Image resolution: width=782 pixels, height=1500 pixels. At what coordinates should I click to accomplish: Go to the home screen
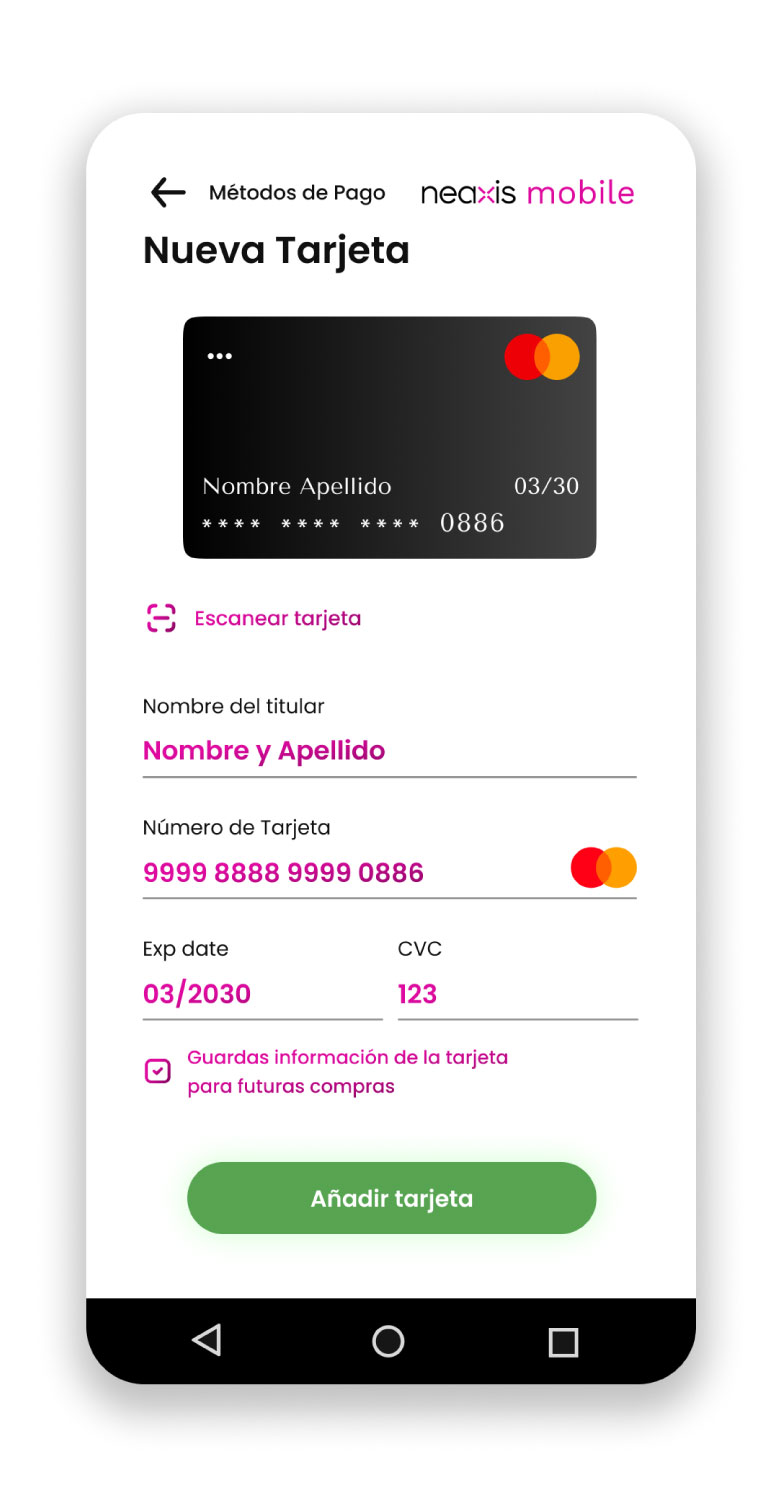(x=388, y=1341)
